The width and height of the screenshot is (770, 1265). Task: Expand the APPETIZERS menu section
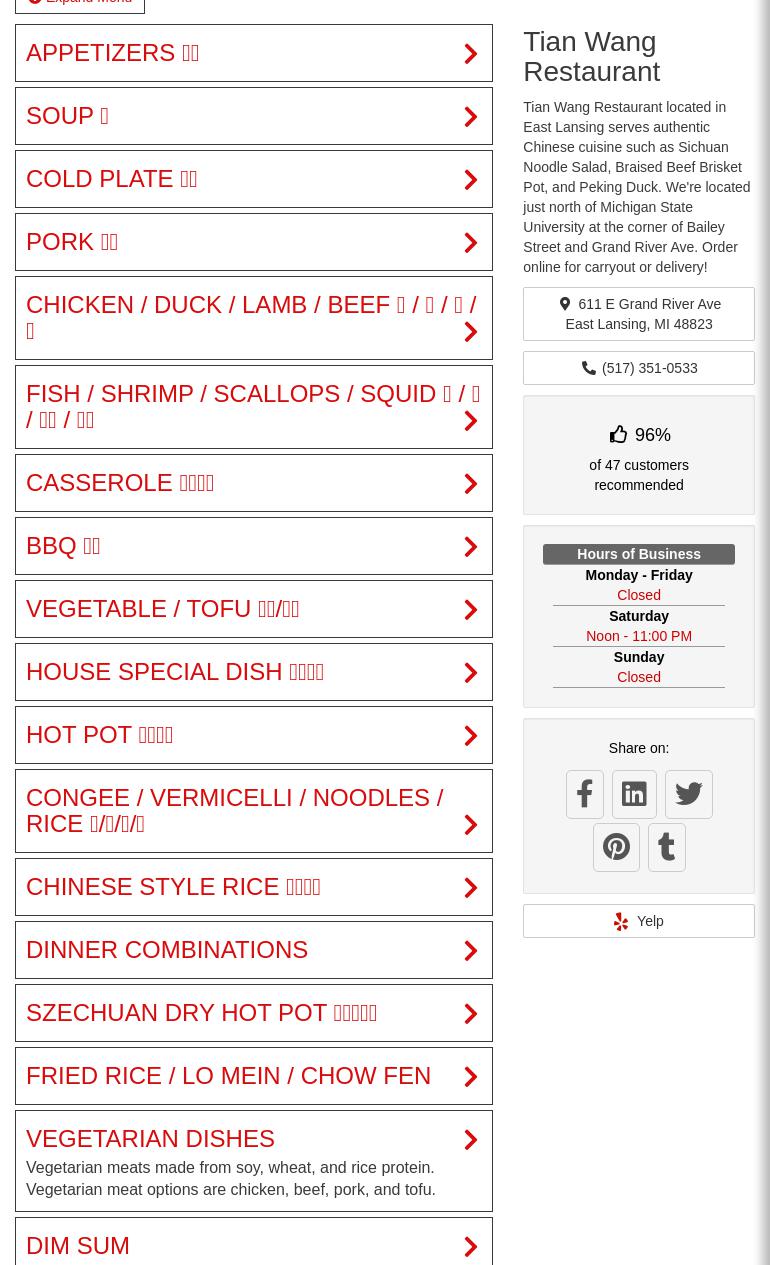click(253, 53)
